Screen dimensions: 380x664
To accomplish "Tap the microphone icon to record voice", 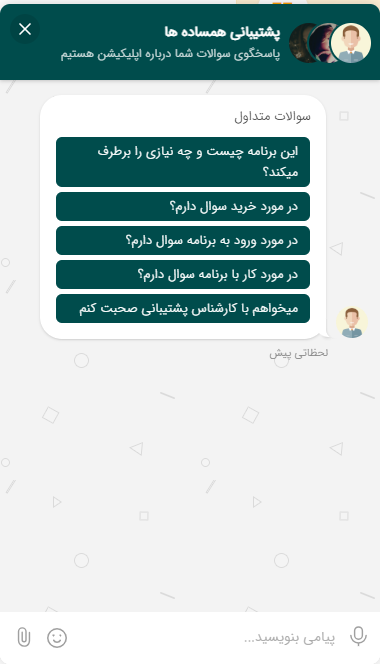I will point(358,637).
